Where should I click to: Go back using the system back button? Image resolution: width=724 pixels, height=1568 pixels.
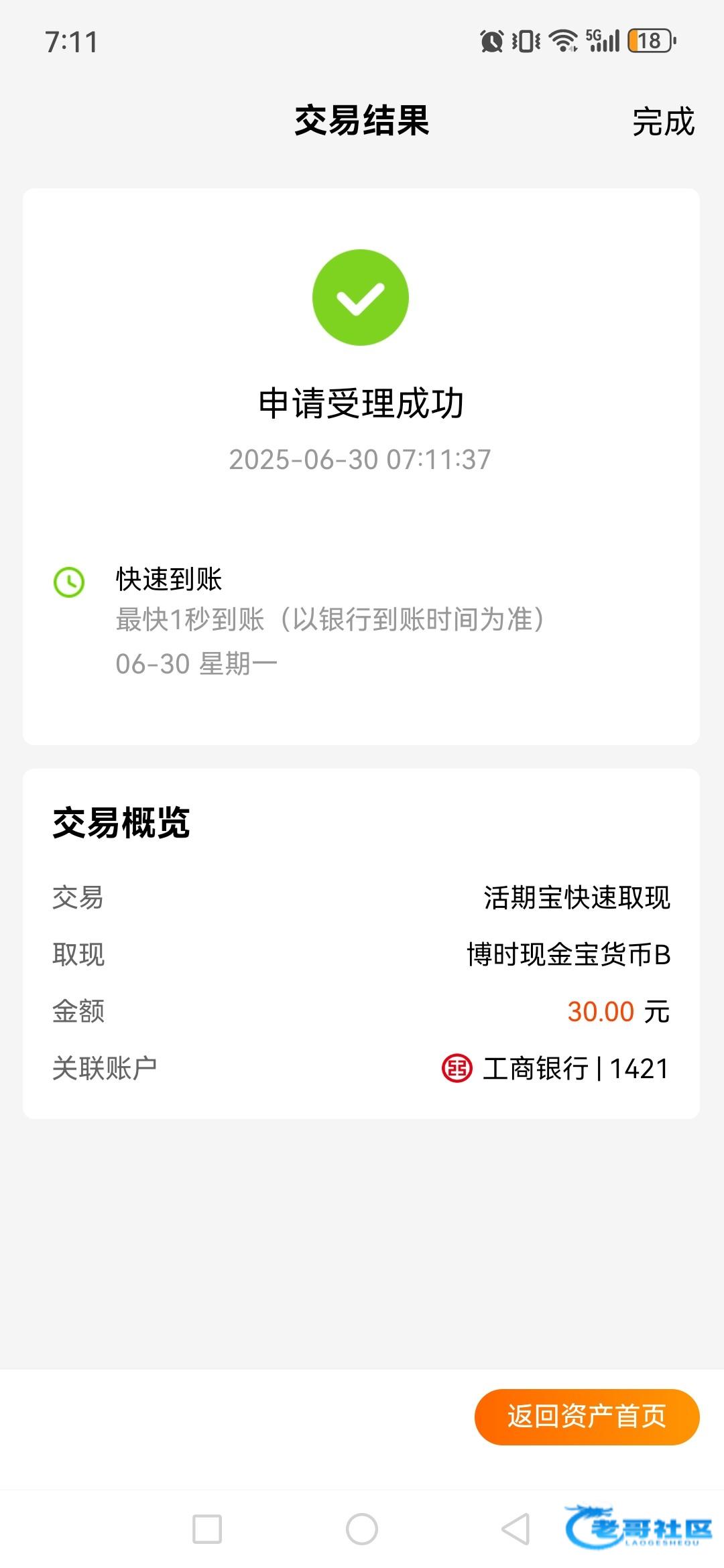click(516, 1529)
